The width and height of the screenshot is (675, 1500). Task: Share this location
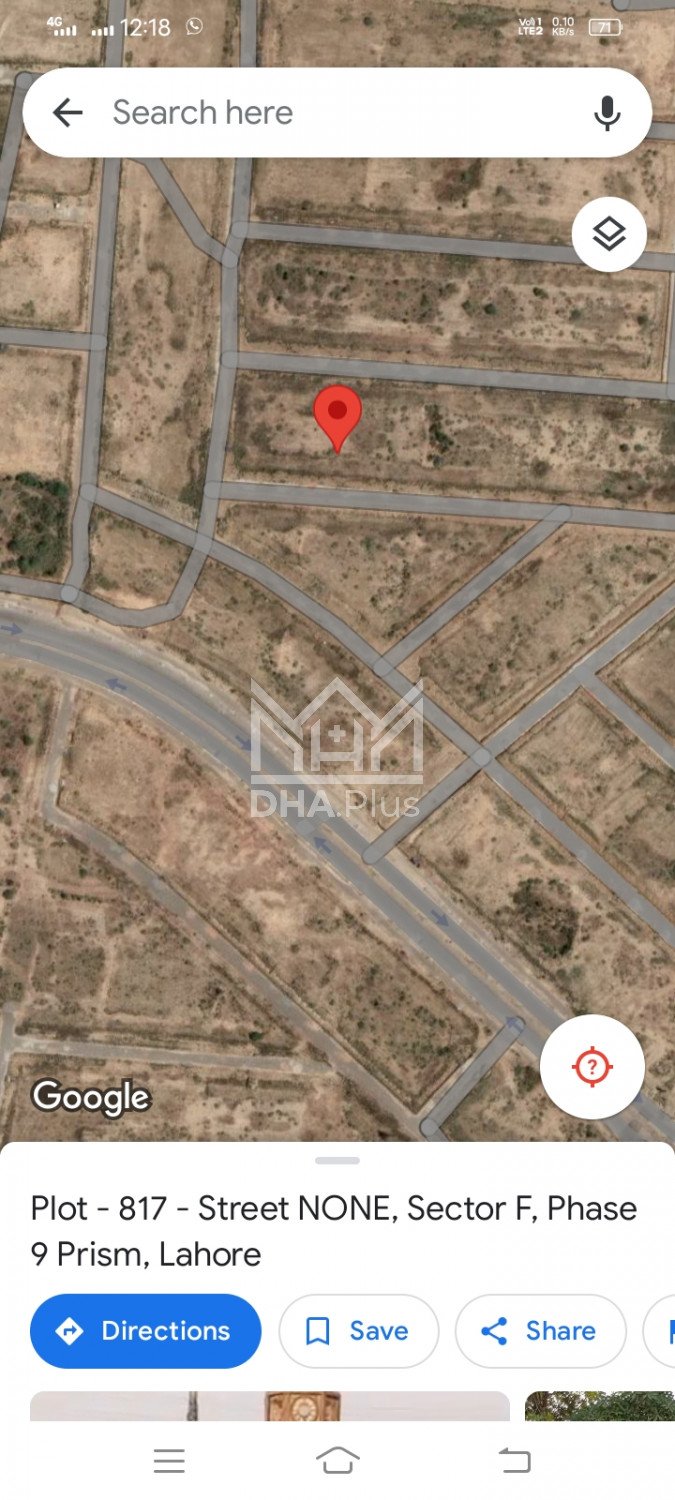point(540,1331)
